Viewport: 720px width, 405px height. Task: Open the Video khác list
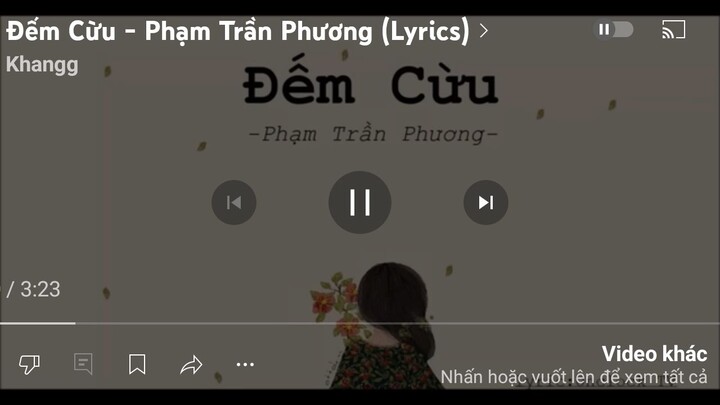click(654, 354)
